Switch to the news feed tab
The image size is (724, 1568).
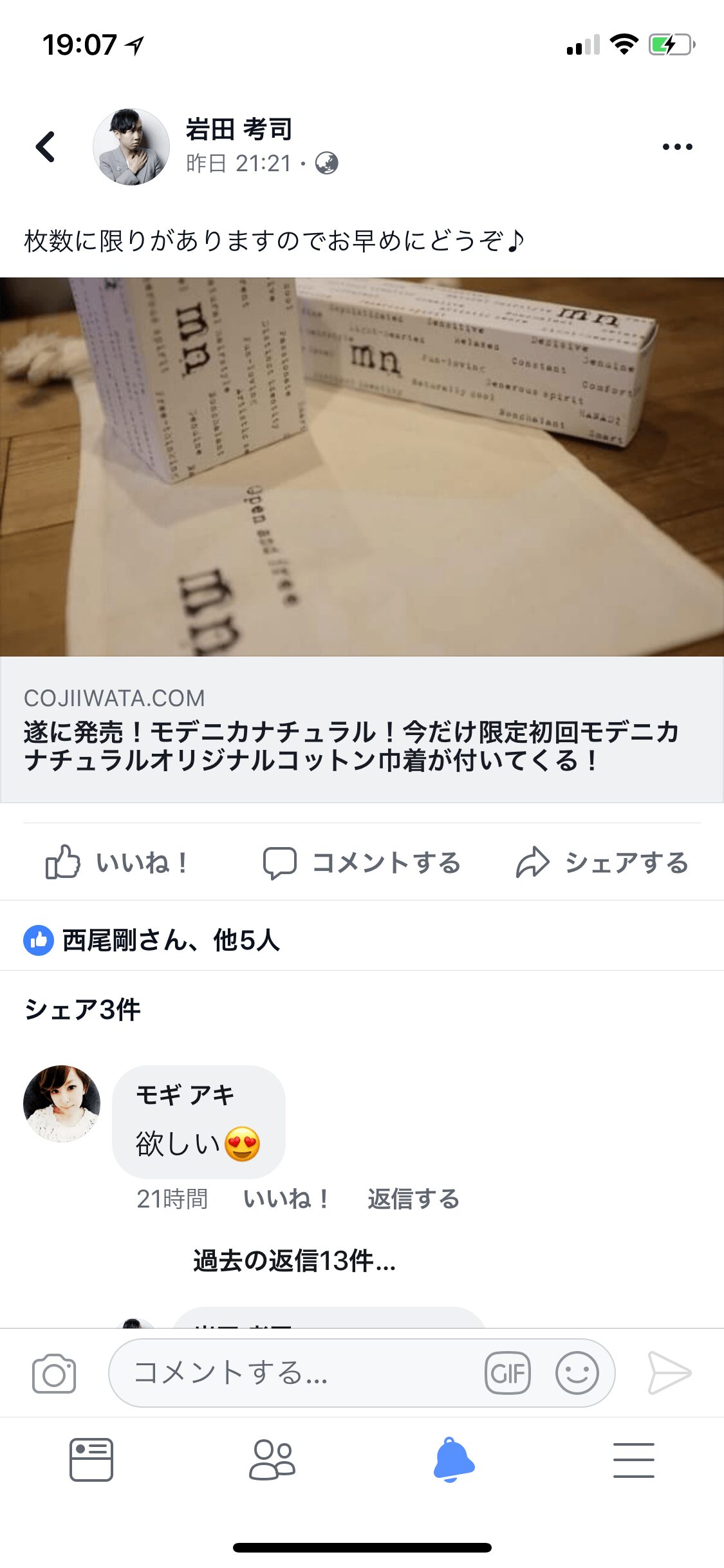[x=91, y=1460]
